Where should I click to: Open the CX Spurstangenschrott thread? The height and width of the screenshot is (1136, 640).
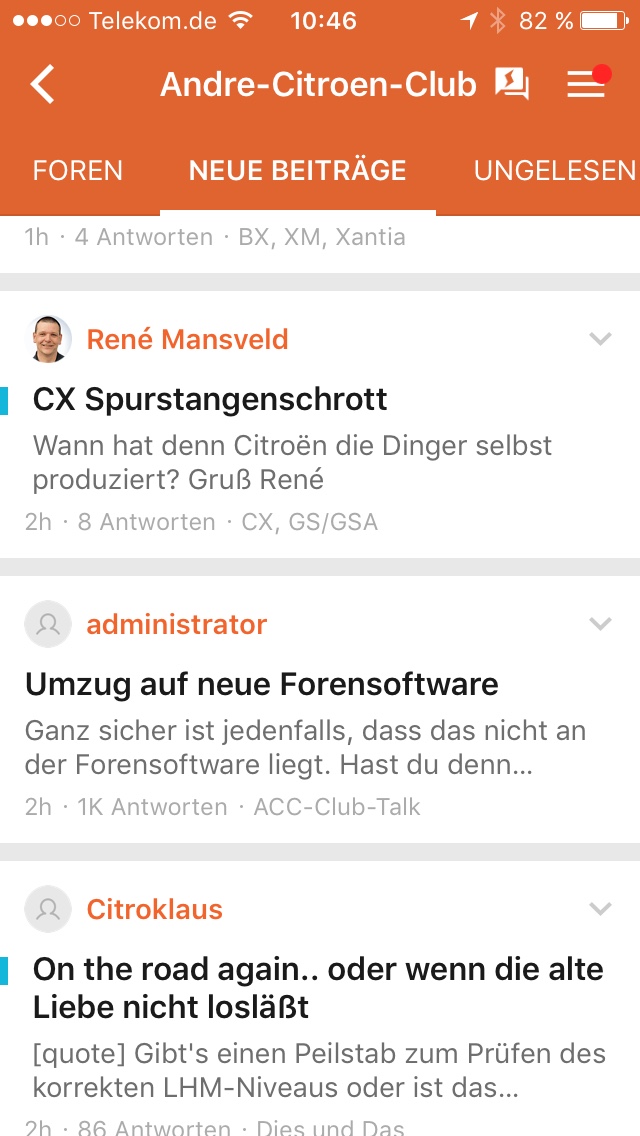click(210, 400)
